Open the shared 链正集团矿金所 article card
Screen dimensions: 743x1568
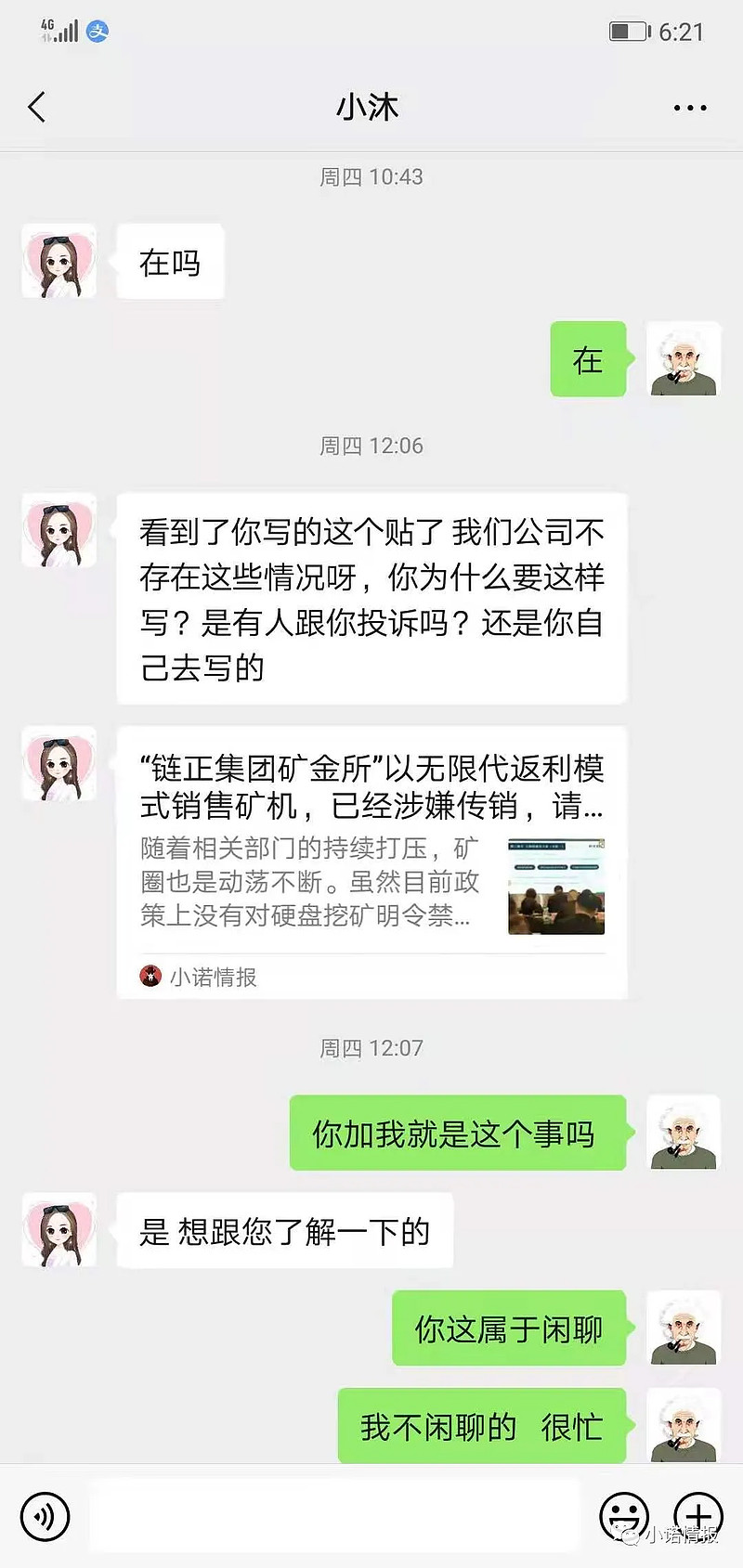(x=371, y=862)
